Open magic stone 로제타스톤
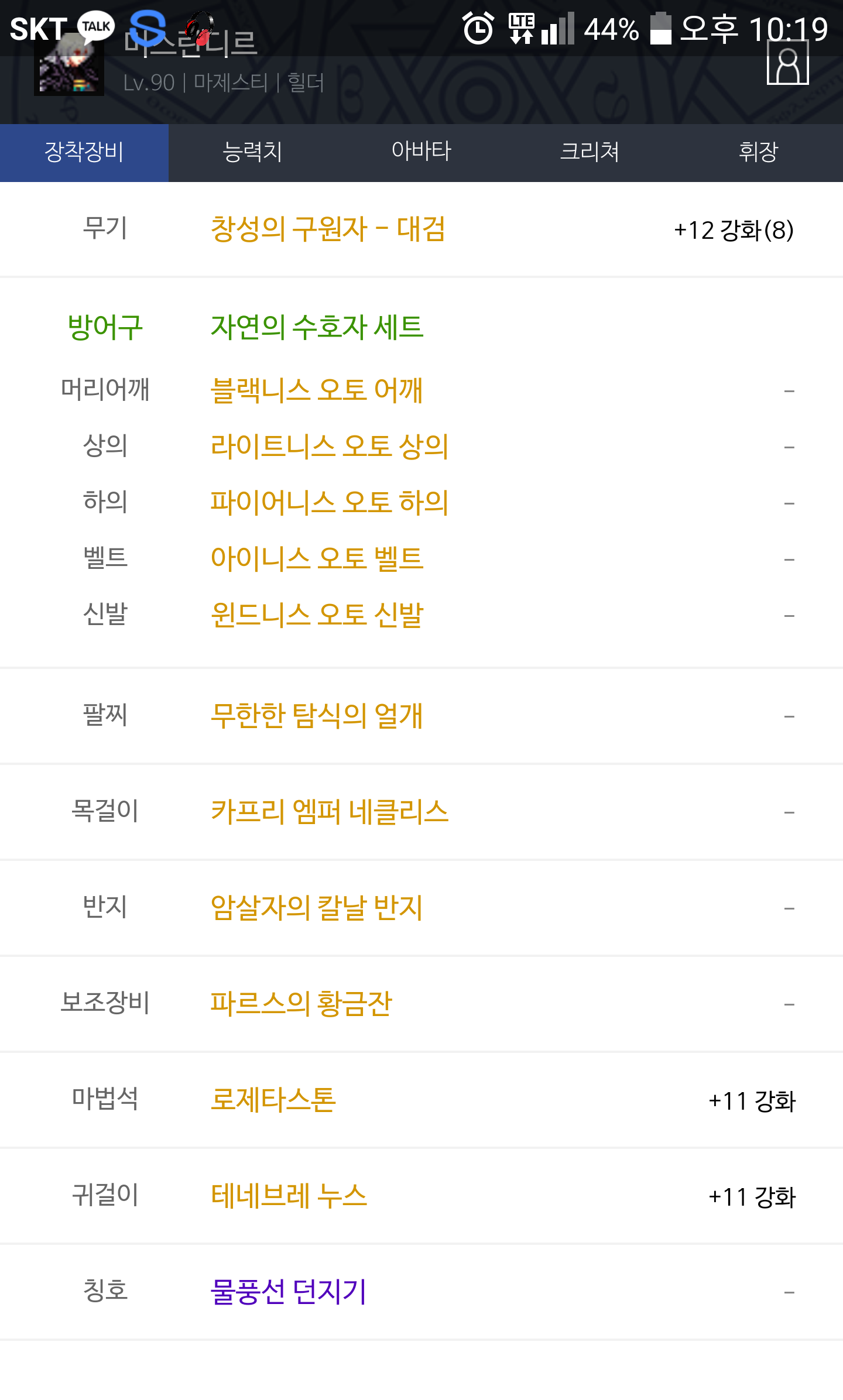Viewport: 843px width, 1400px height. click(x=273, y=1099)
